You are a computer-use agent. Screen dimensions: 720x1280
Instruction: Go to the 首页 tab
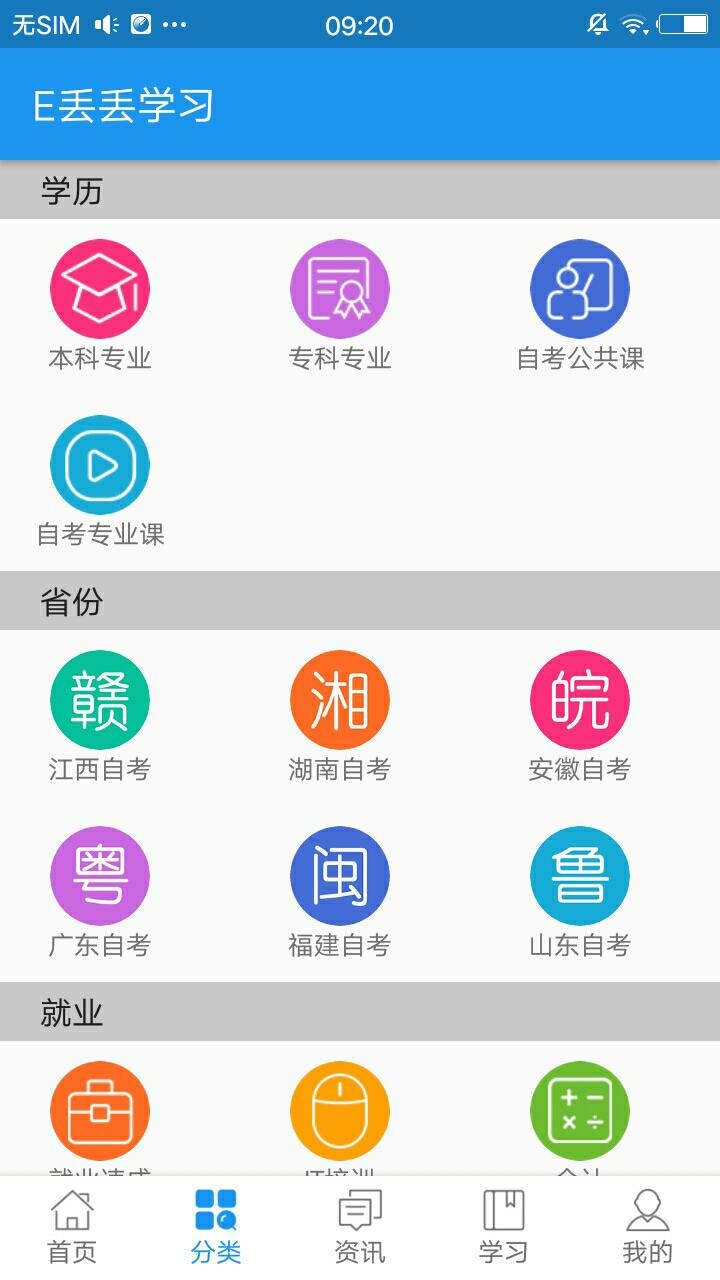[x=72, y=1227]
